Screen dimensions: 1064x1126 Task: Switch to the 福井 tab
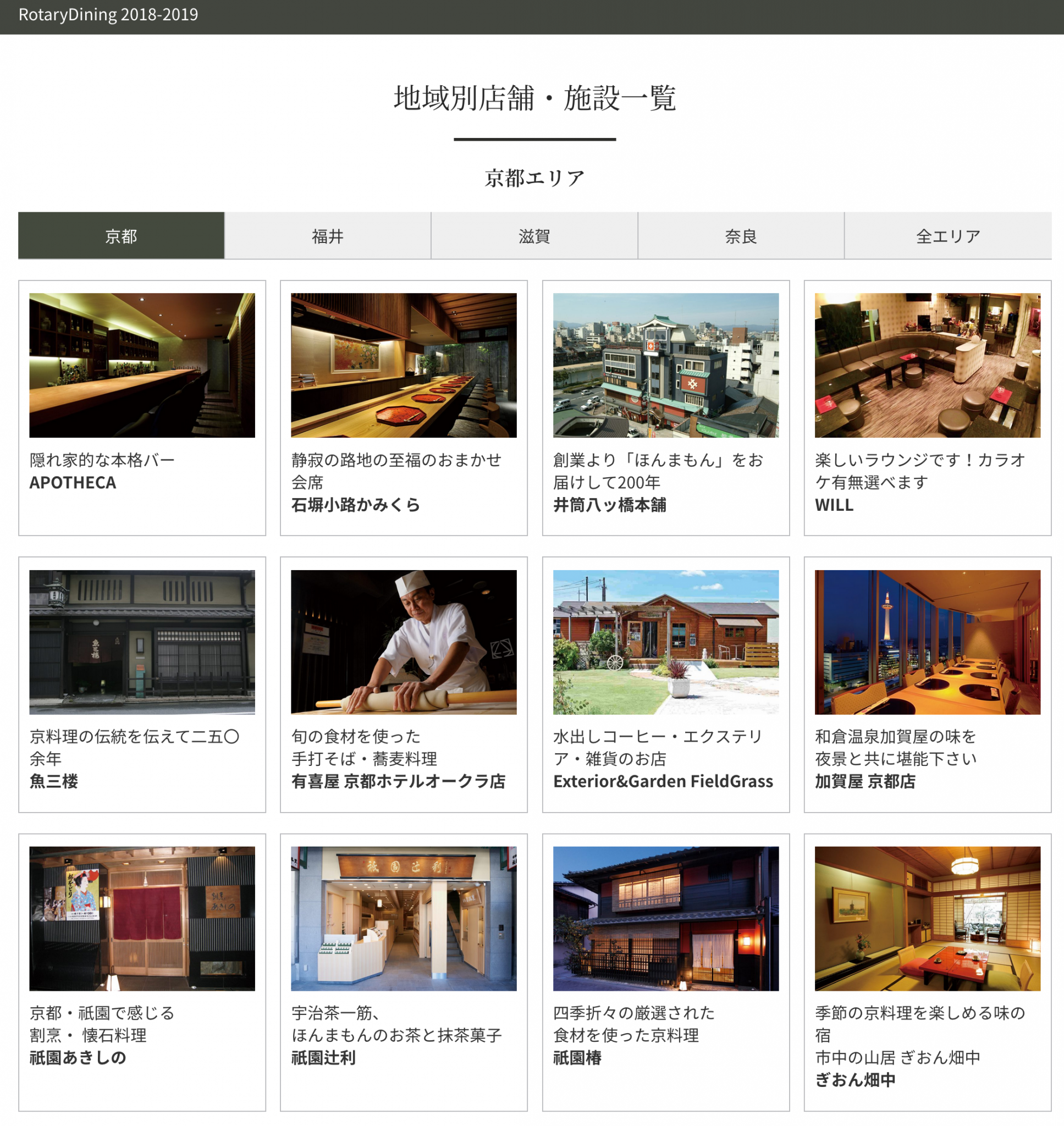tap(327, 236)
